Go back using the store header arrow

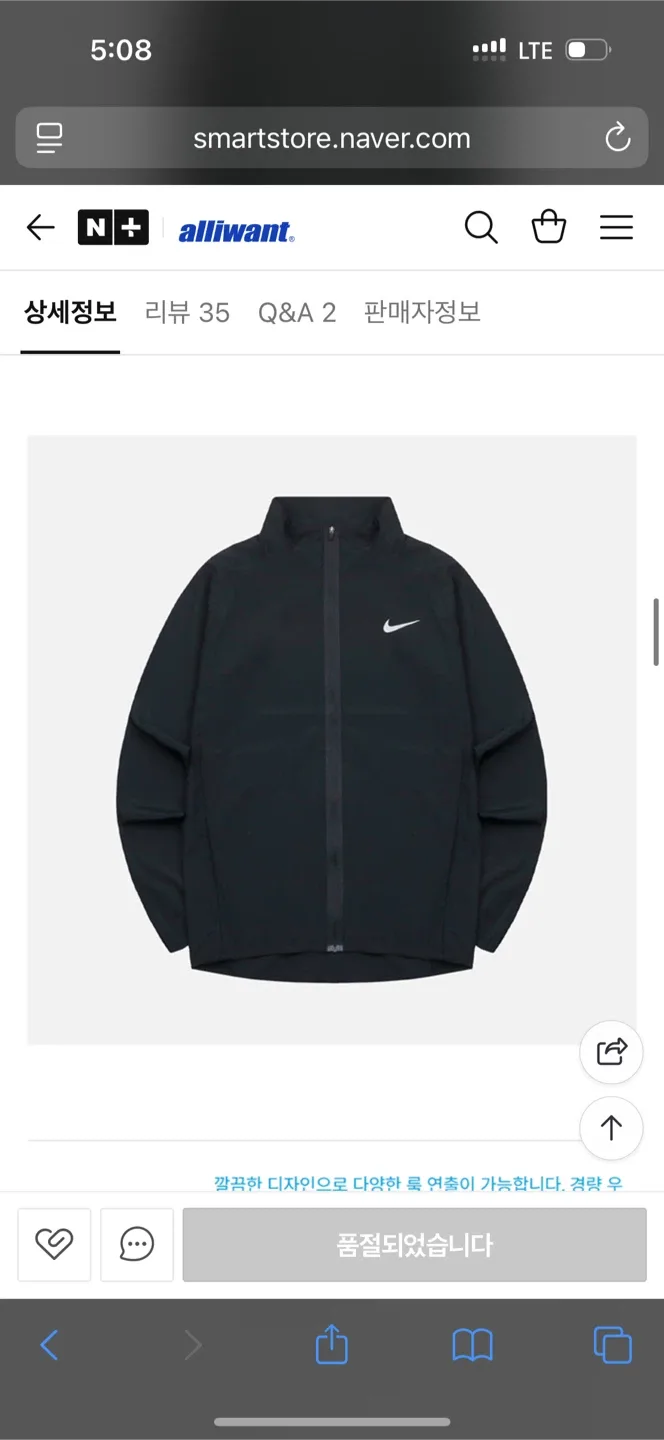tap(40, 228)
